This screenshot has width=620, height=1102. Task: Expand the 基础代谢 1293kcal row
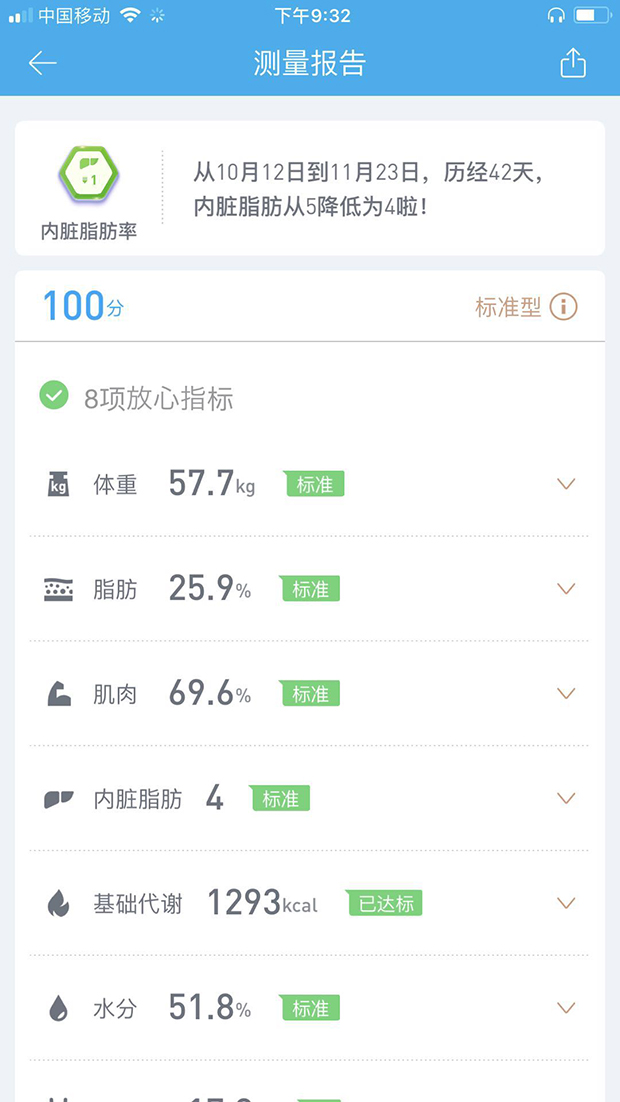click(x=309, y=903)
